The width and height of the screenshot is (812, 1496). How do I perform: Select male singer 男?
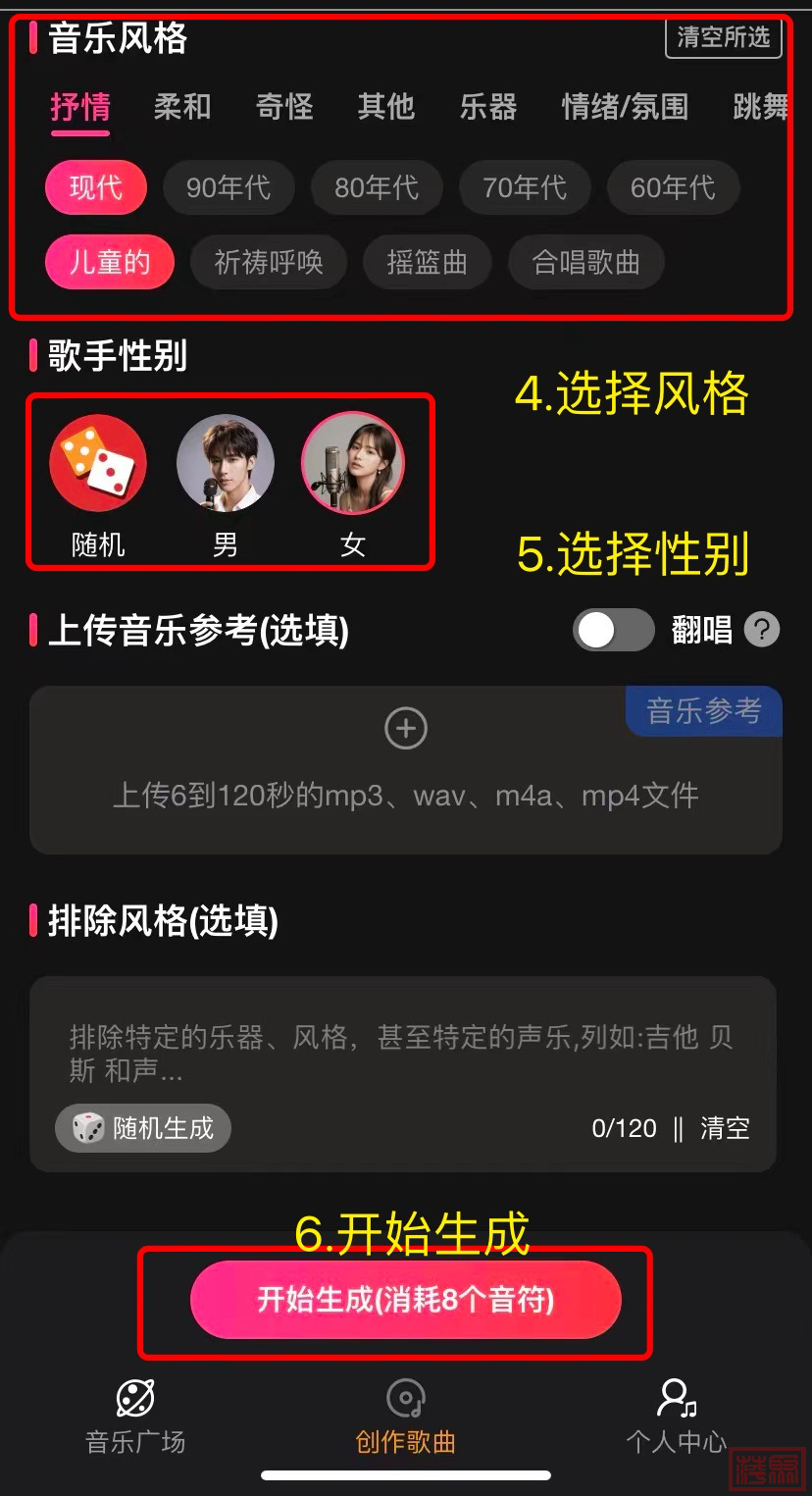tap(225, 464)
